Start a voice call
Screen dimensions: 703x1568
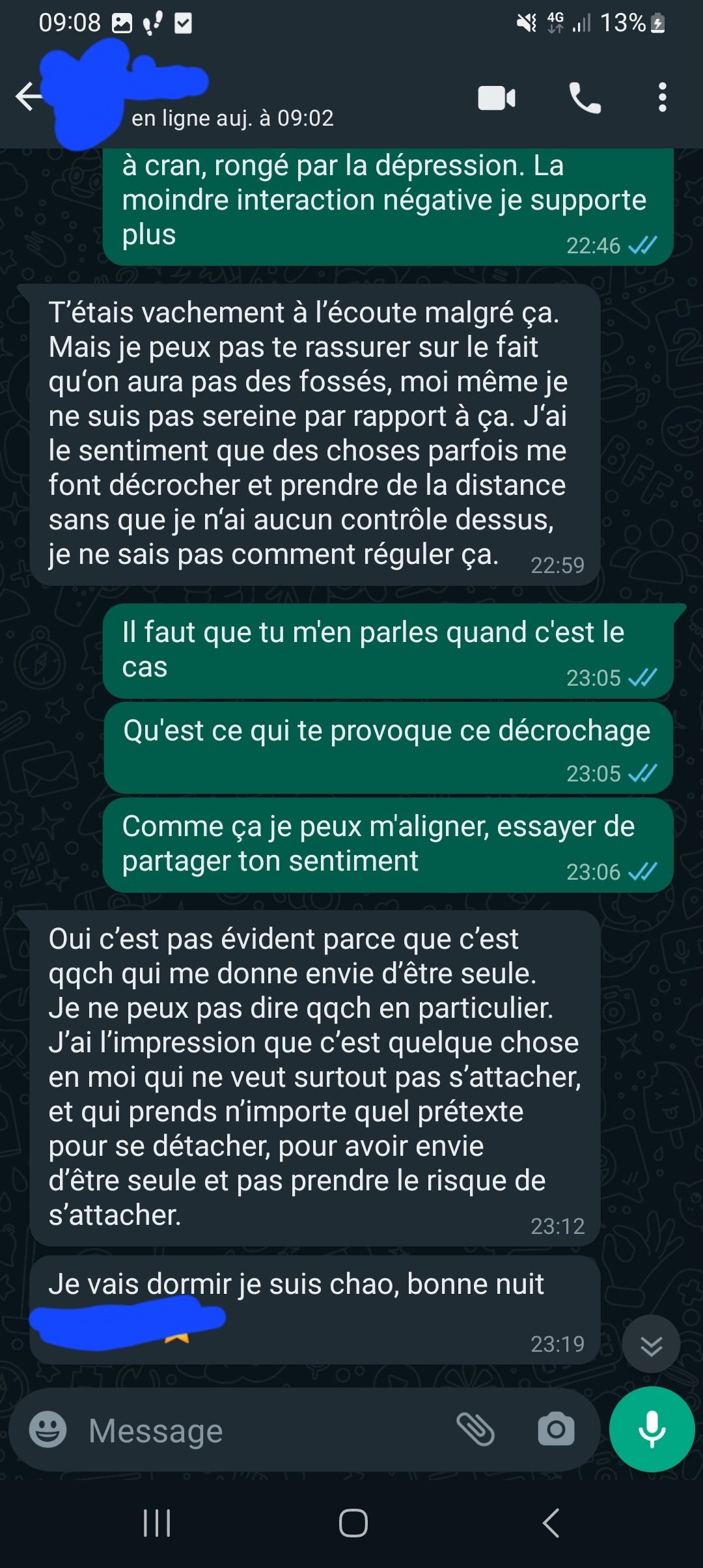click(585, 98)
